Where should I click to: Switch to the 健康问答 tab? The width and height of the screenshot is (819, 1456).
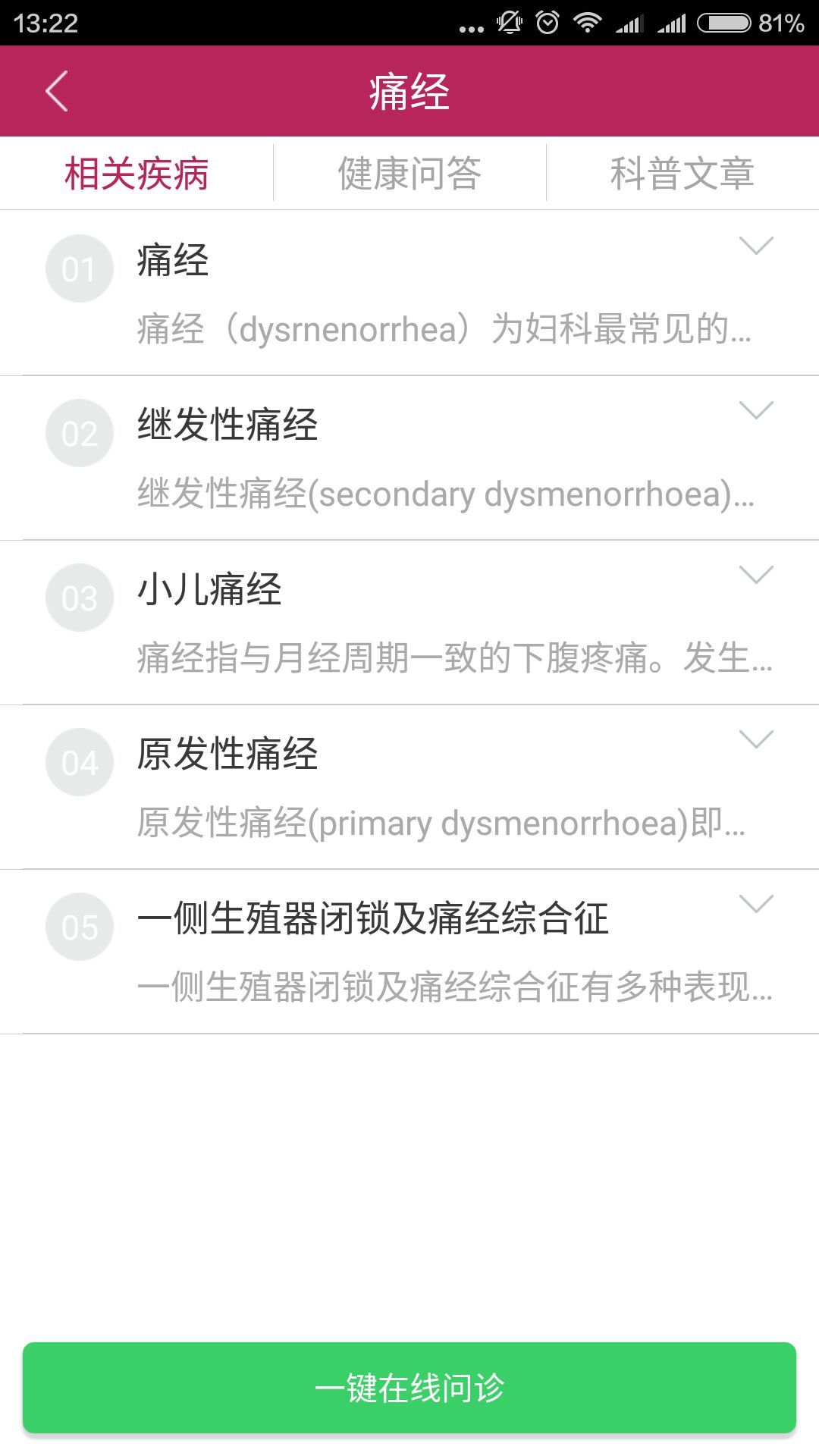(409, 174)
